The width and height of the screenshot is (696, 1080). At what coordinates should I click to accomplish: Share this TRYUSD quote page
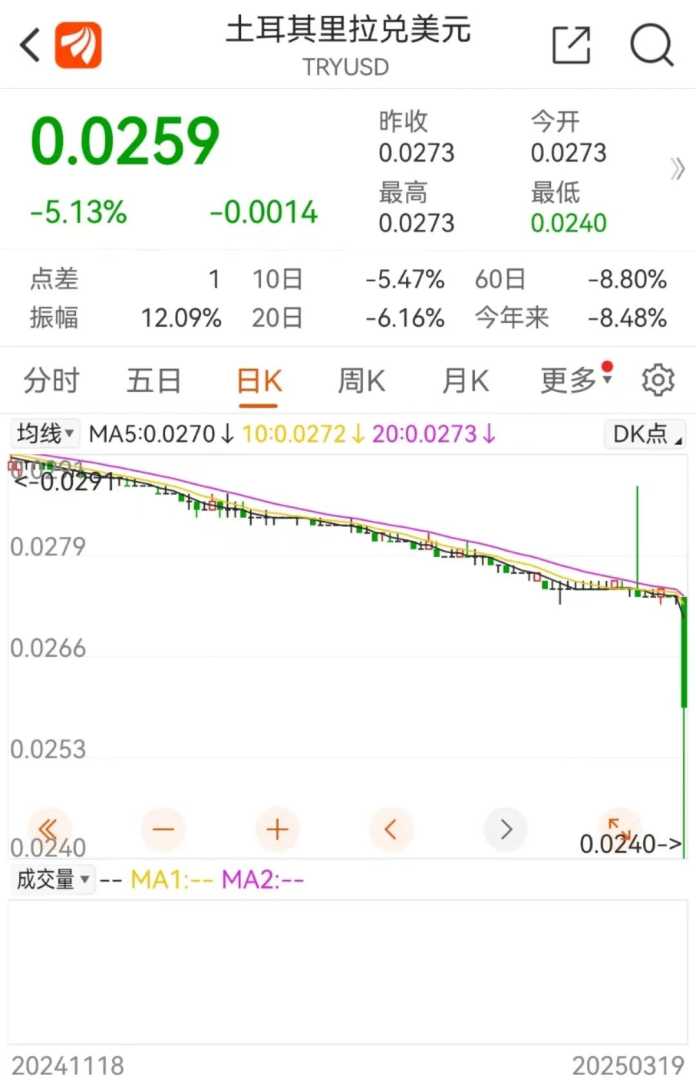tap(572, 45)
